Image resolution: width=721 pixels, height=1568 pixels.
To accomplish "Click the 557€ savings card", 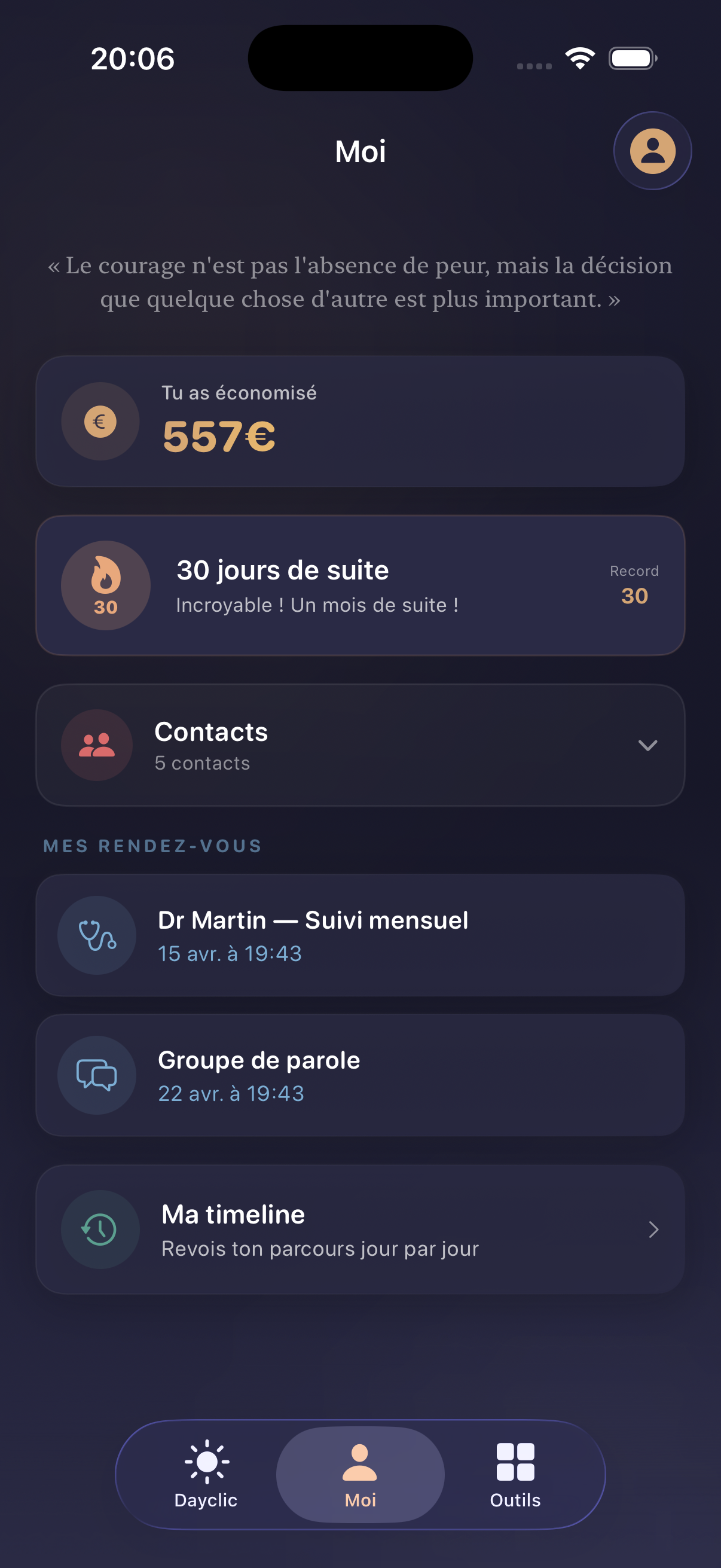I will [360, 420].
